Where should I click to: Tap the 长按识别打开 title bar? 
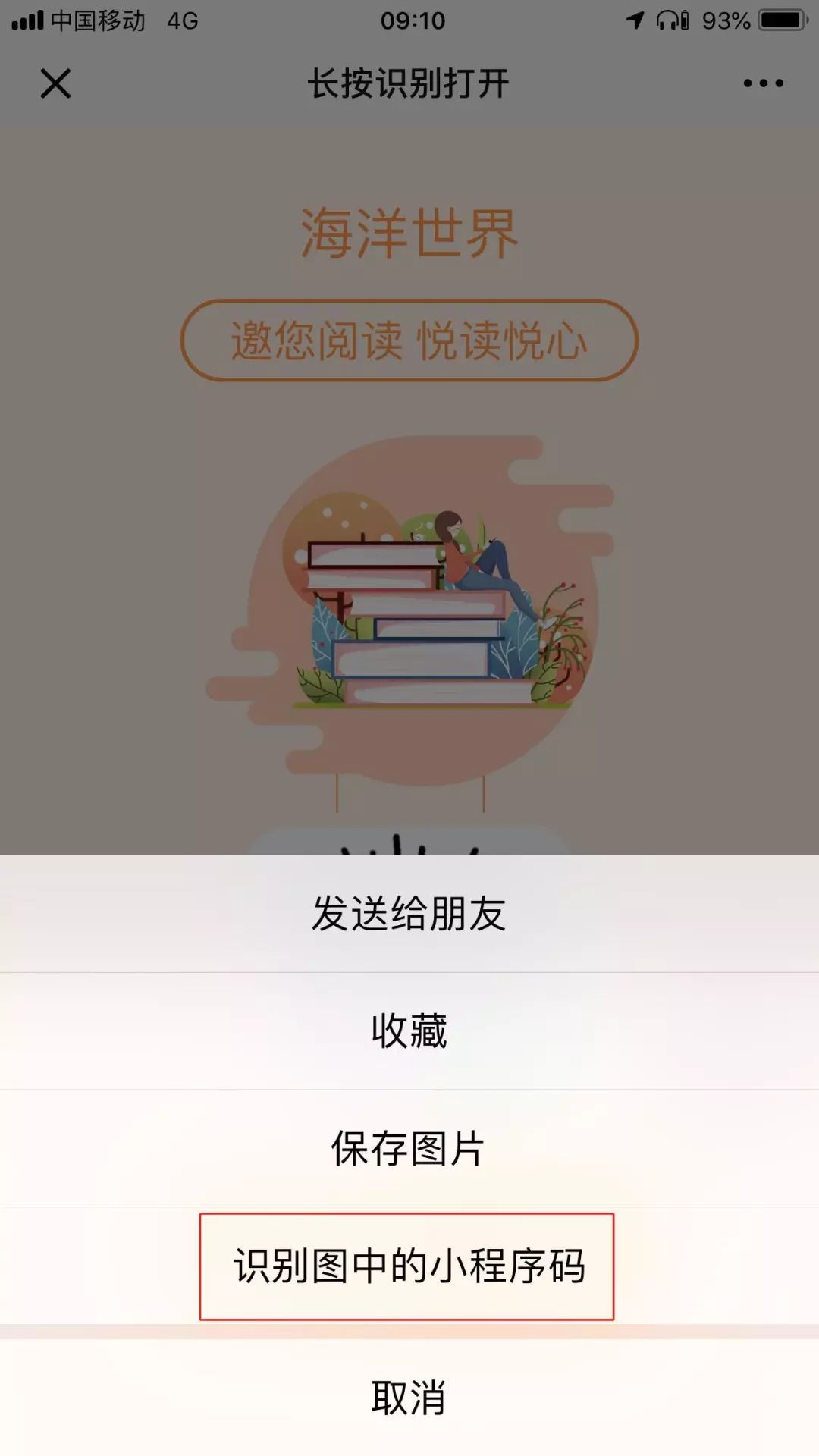(409, 85)
